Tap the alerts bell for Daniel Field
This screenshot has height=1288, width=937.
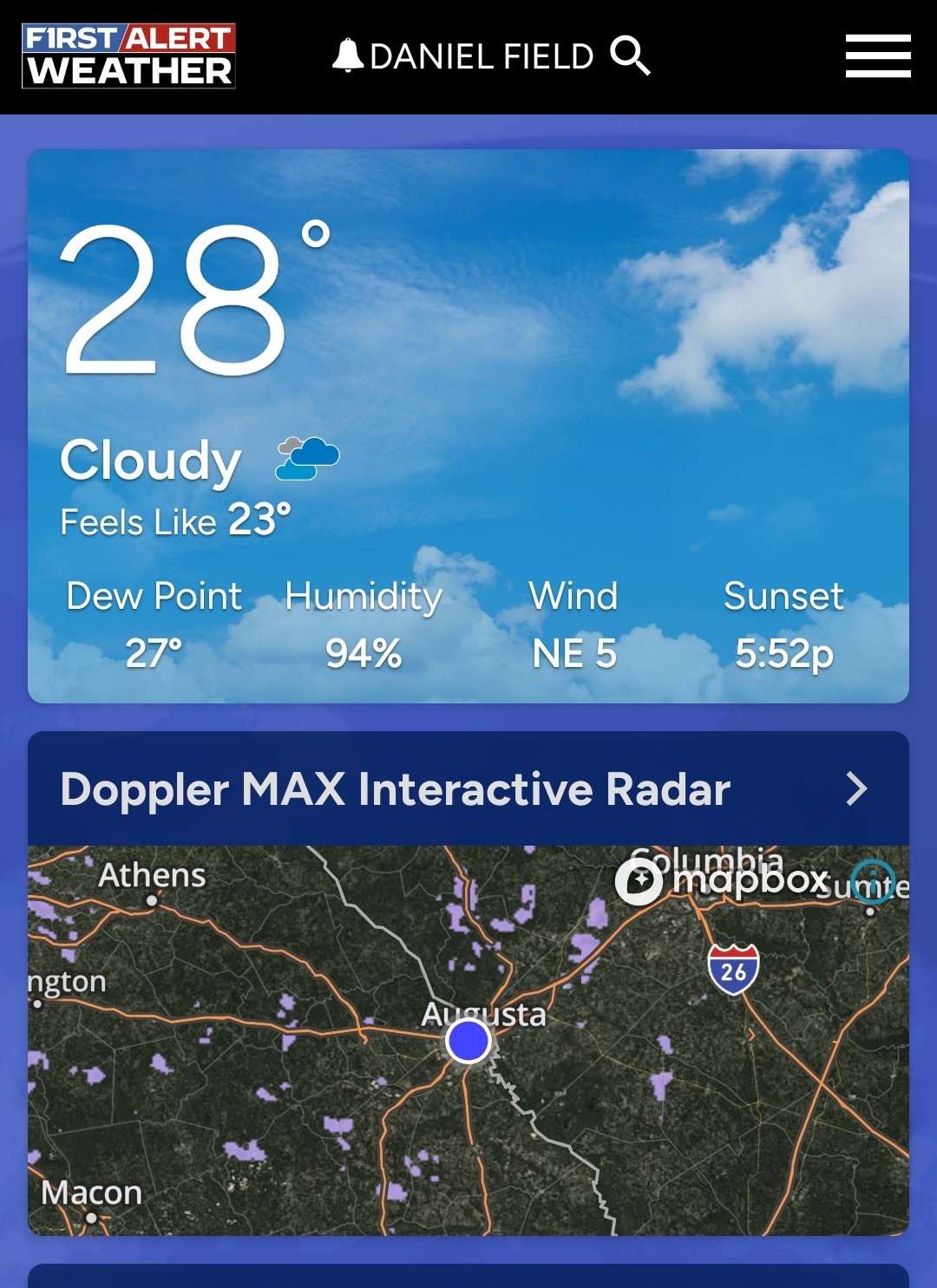pos(348,56)
